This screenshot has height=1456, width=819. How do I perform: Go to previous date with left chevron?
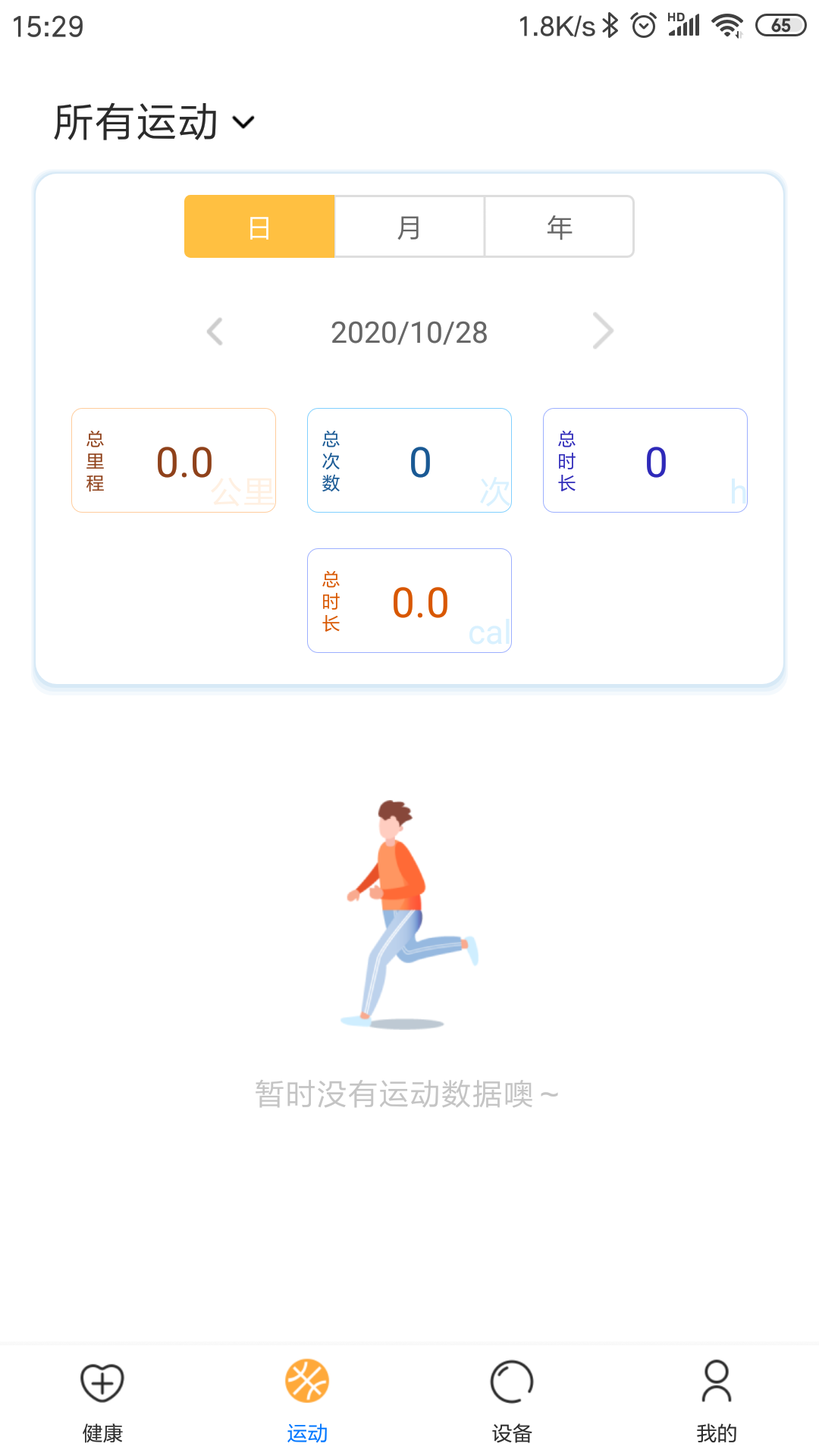(215, 331)
